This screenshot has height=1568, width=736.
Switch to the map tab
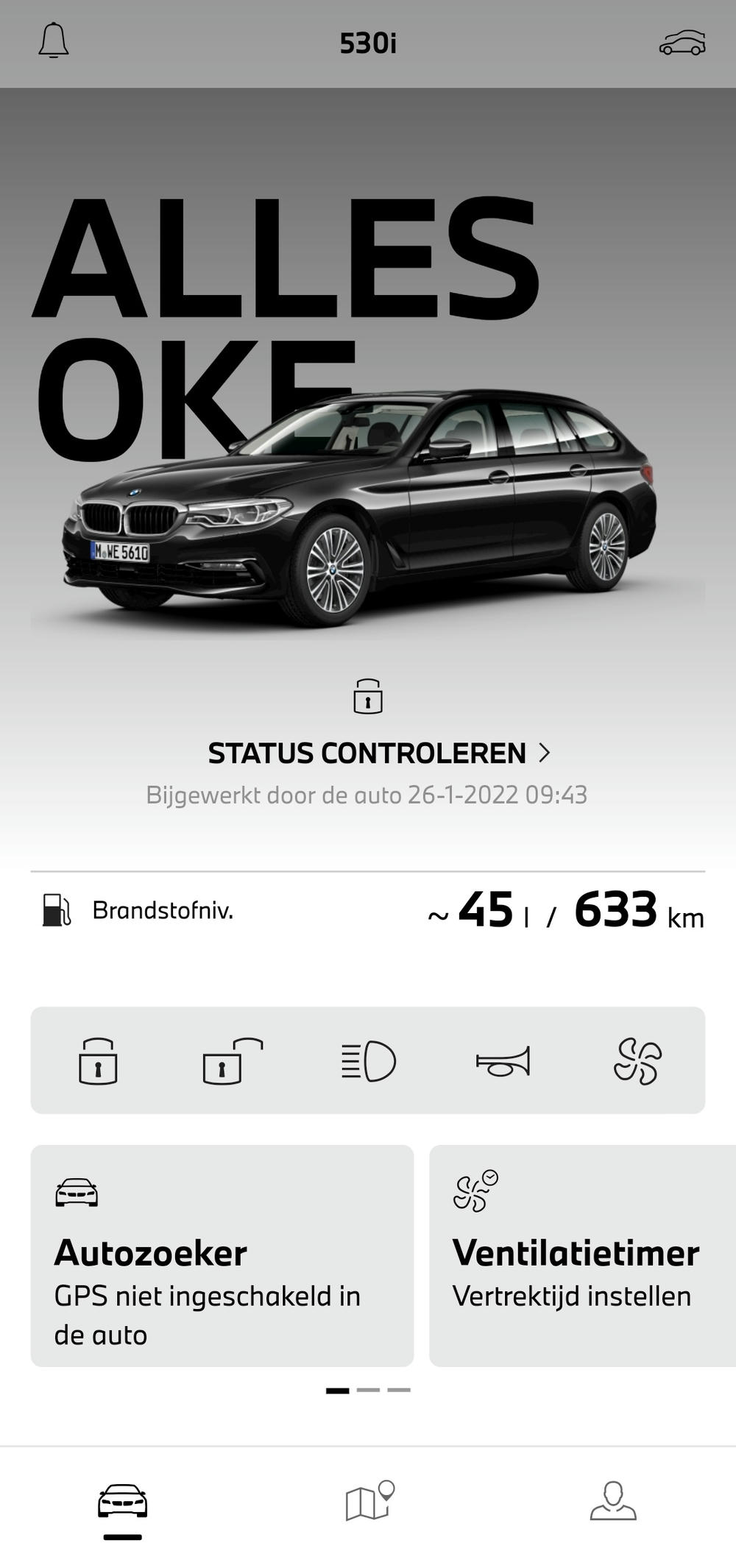click(369, 1501)
